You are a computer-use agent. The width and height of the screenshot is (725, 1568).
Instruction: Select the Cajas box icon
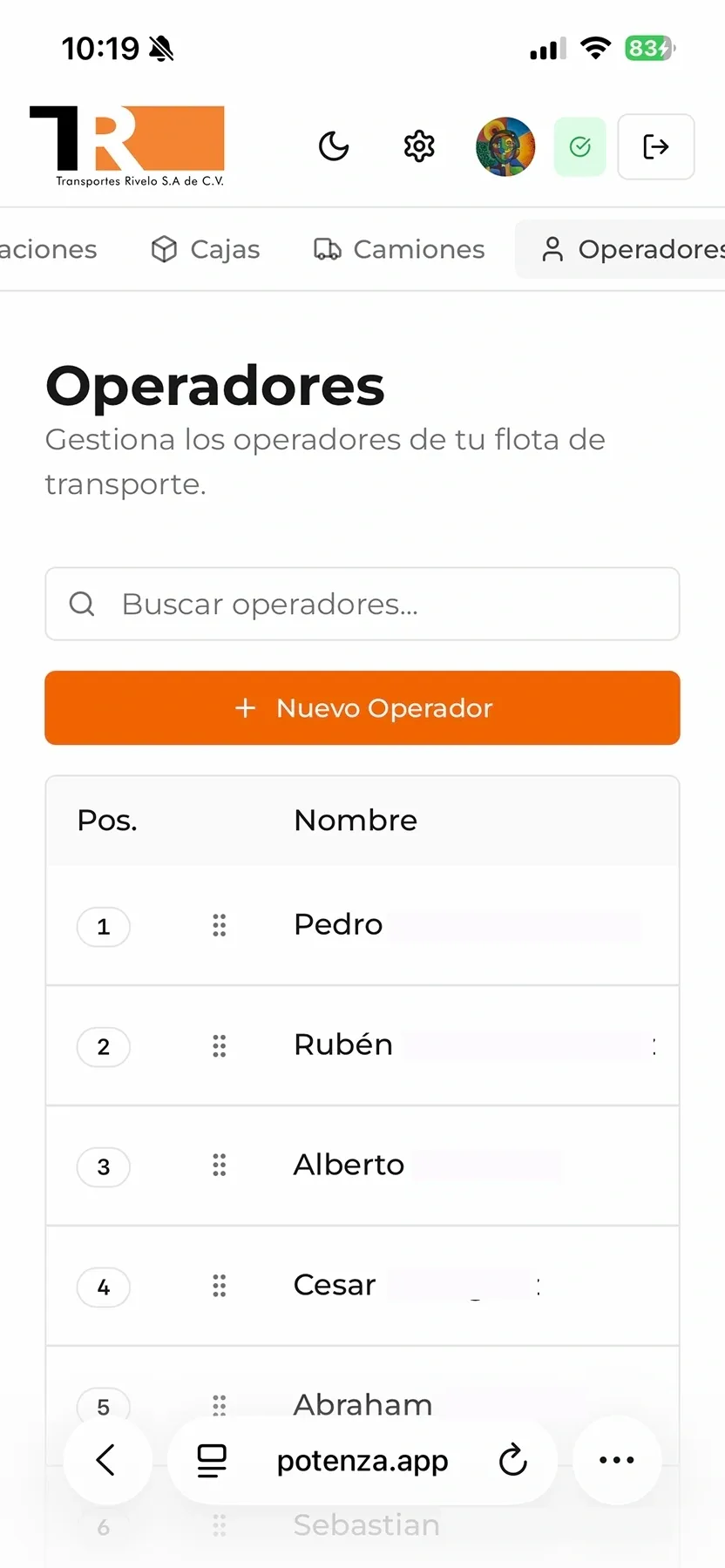[164, 249]
